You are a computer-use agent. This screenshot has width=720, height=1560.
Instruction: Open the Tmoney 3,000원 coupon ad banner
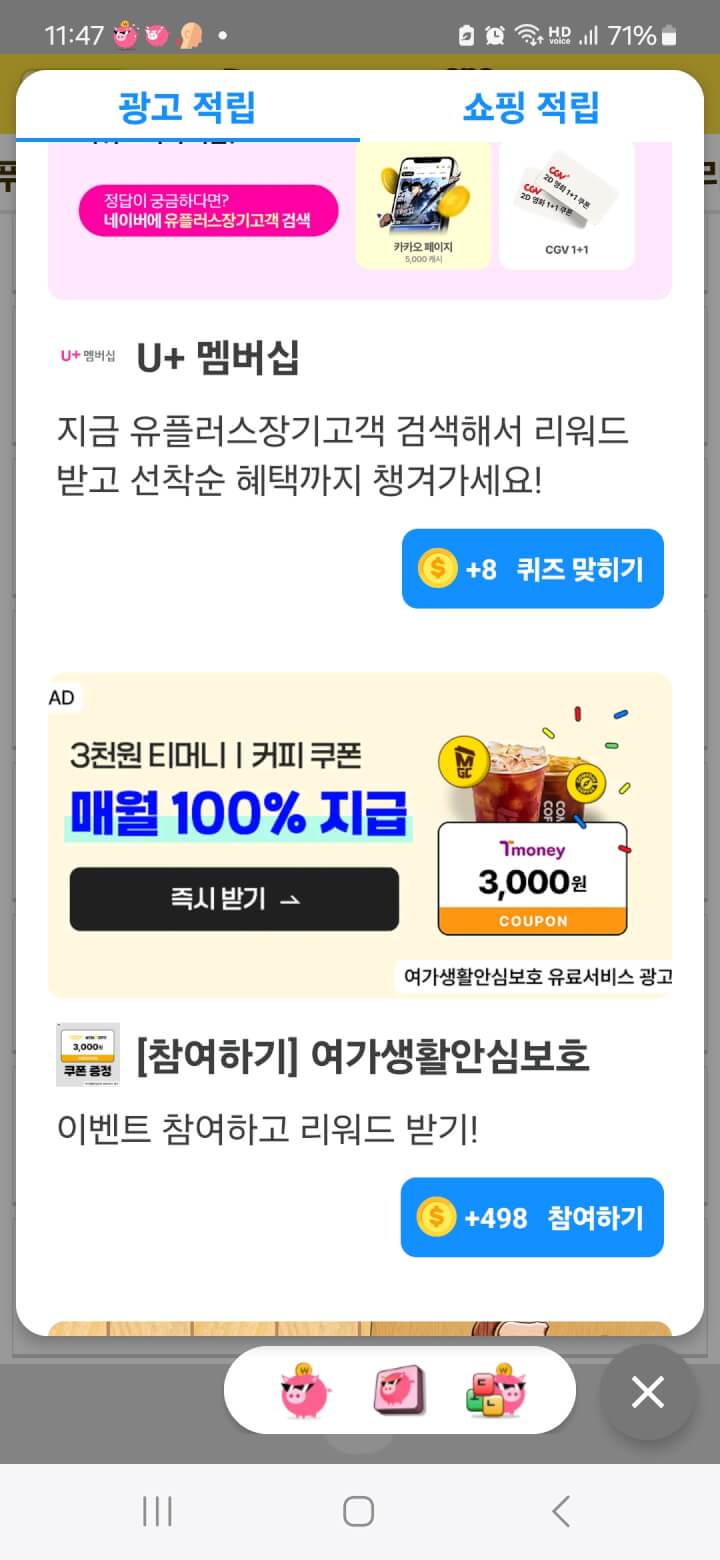(360, 835)
